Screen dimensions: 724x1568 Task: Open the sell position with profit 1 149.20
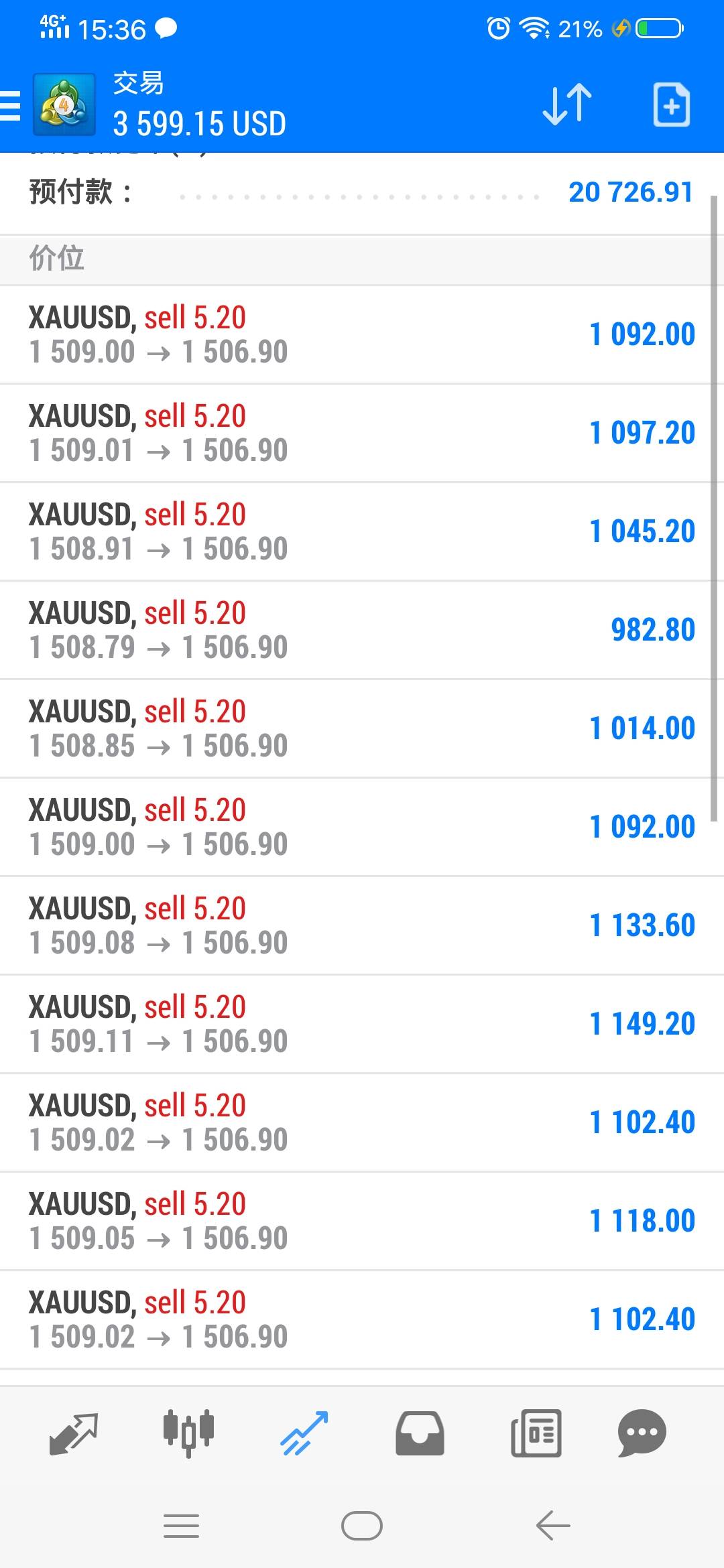click(x=362, y=1024)
